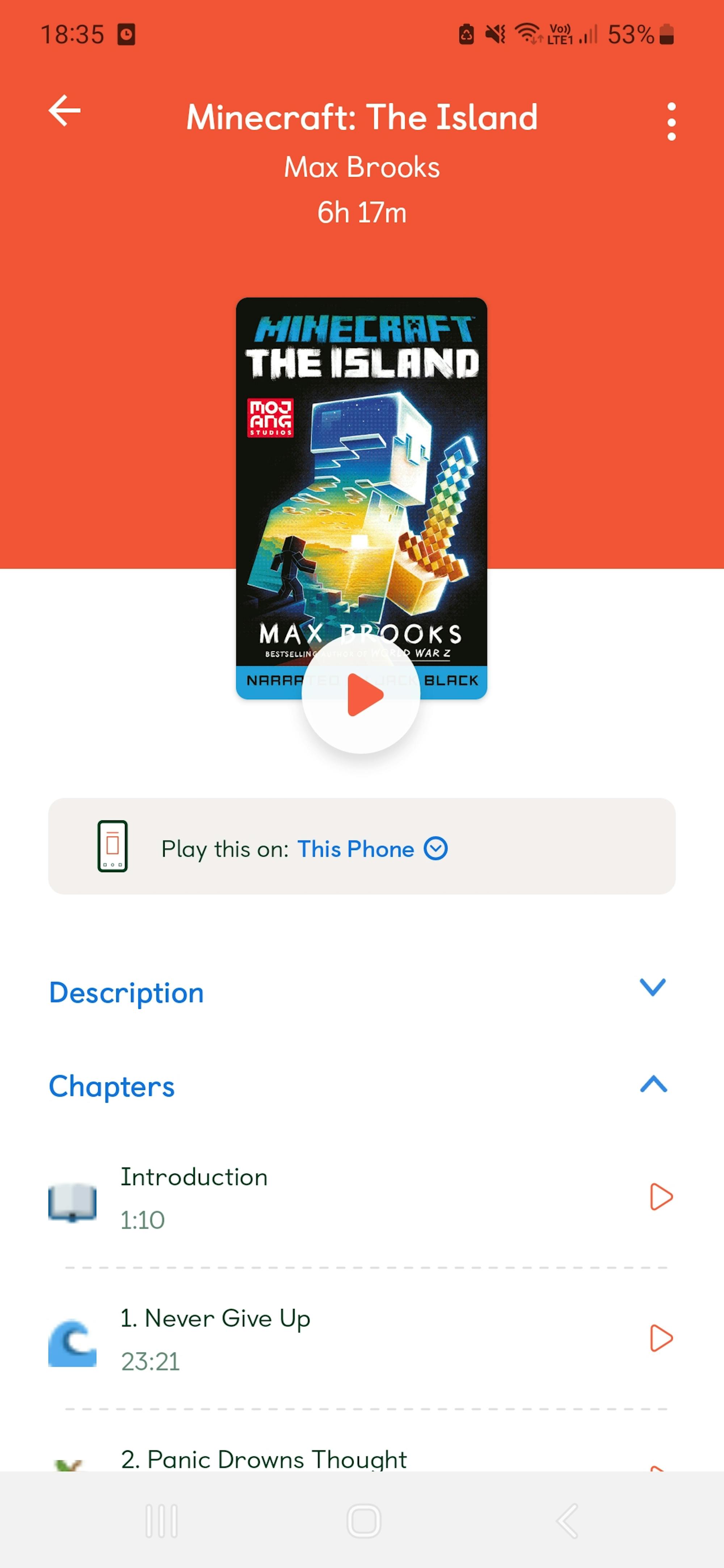Collapse the Chapters list
This screenshot has height=1568, width=724.
click(x=653, y=1084)
